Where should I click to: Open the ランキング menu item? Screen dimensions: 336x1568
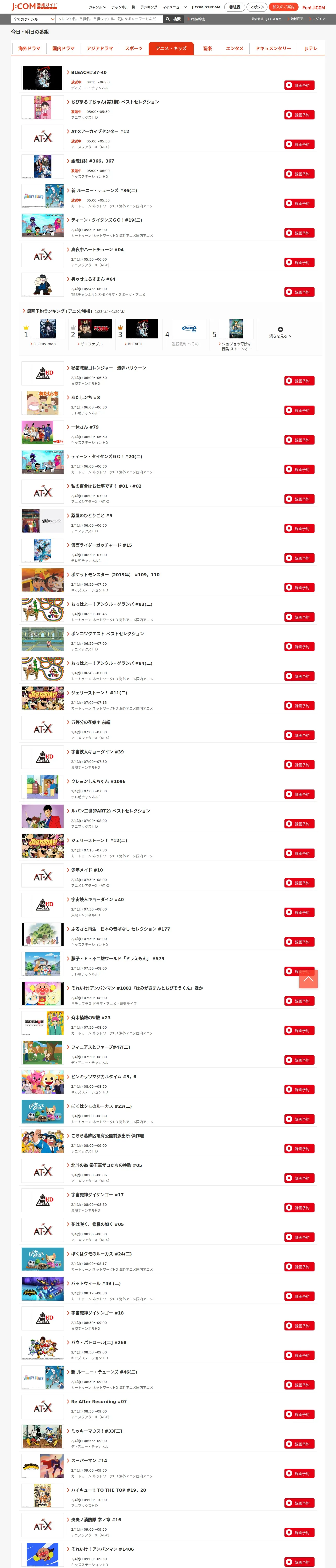click(149, 7)
